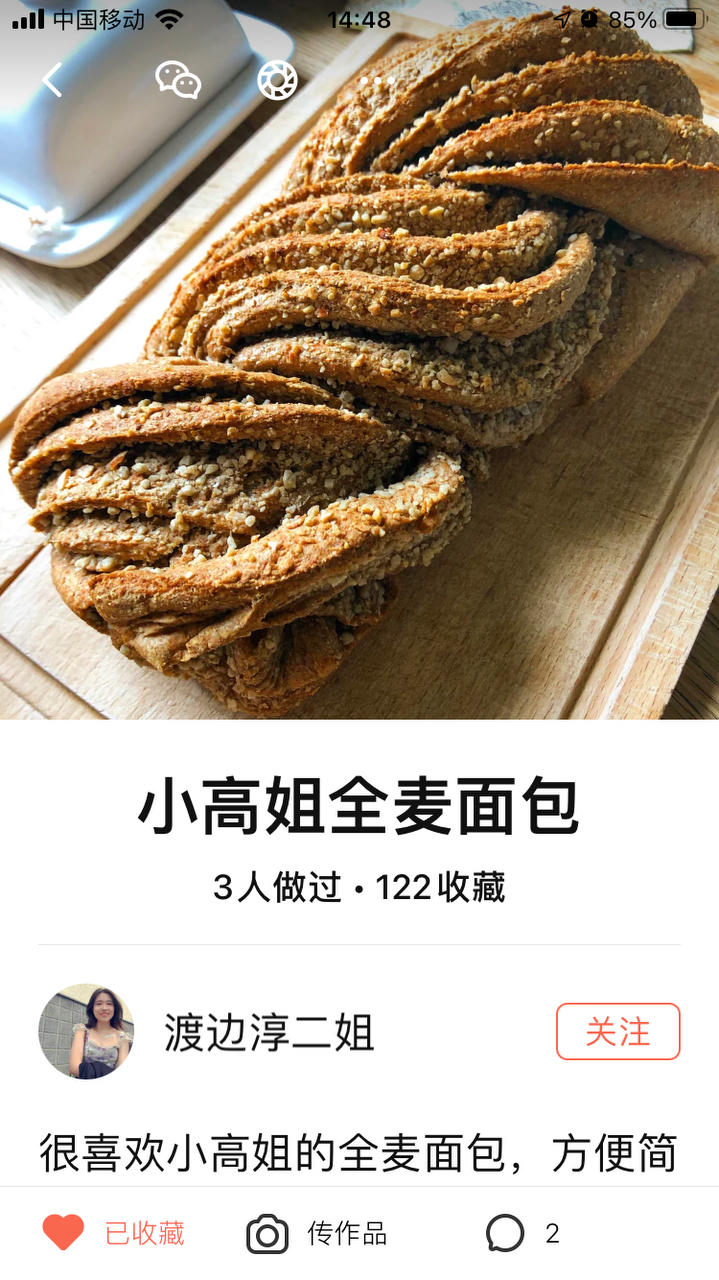The width and height of the screenshot is (719, 1280).
Task: Follow 渡边淳二姐 with 关注 button
Action: (x=617, y=1031)
